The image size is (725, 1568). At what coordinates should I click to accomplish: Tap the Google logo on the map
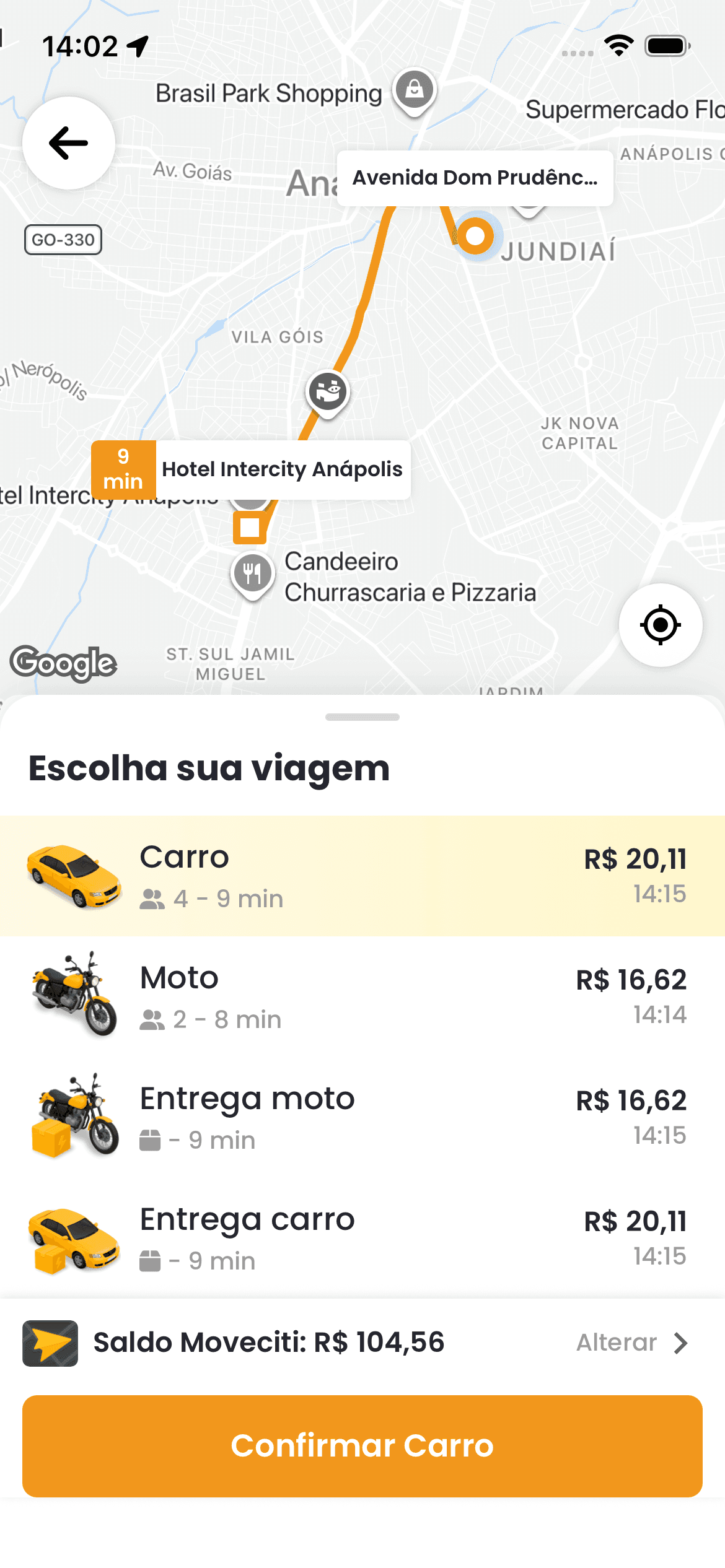tap(65, 663)
